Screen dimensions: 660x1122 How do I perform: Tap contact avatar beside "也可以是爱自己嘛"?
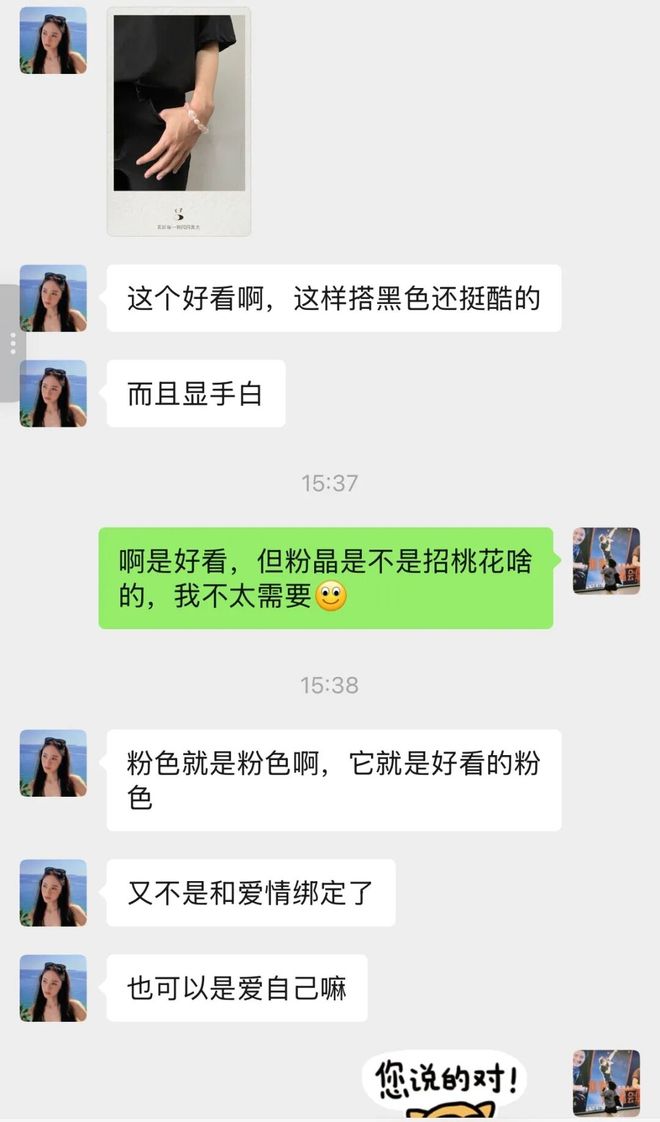[53, 988]
